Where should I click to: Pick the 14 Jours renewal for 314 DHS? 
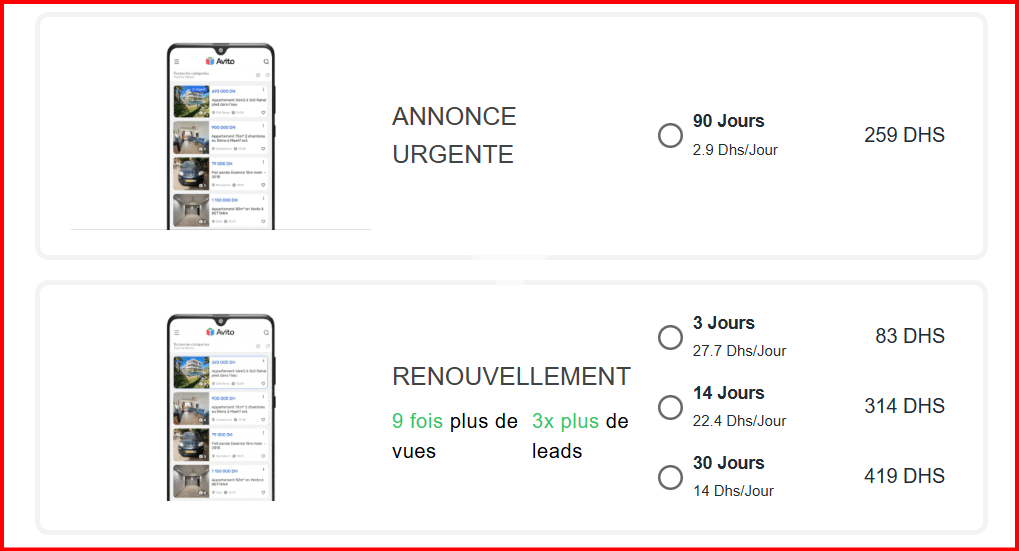671,407
